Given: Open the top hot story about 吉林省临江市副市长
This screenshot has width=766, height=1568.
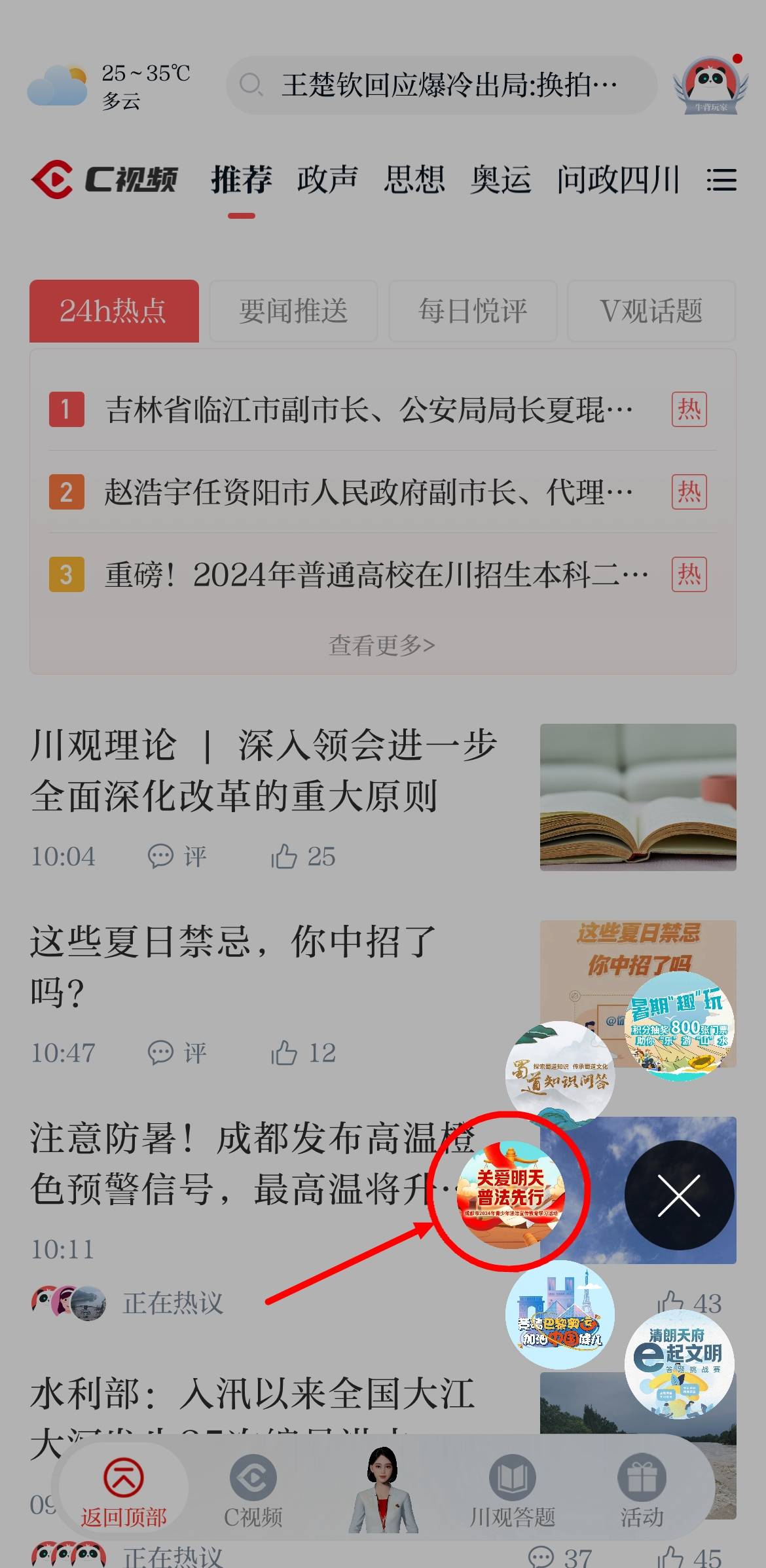Looking at the screenshot, I should [369, 410].
